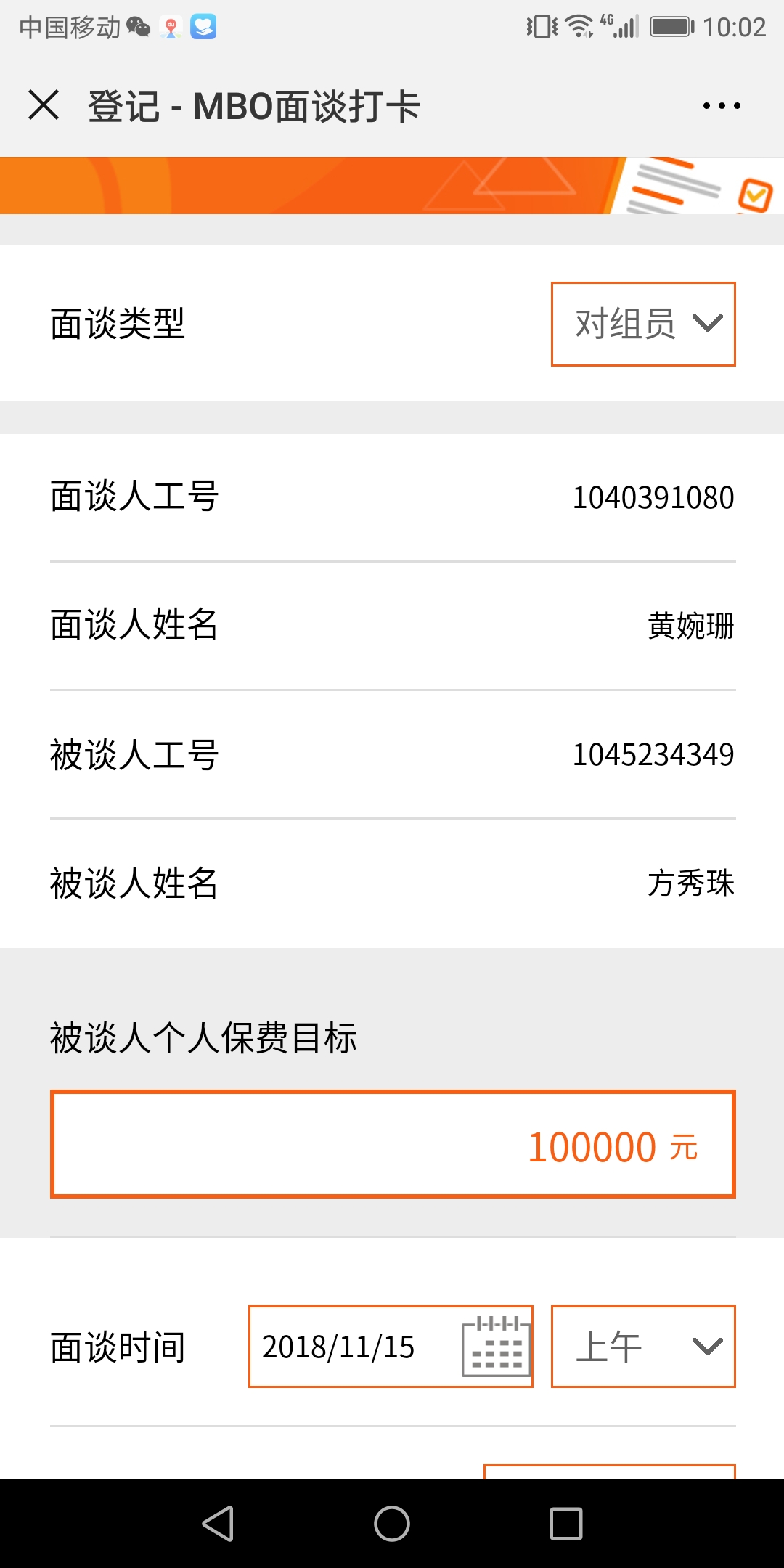Go back using system navigation
Image resolution: width=784 pixels, height=1568 pixels.
(x=218, y=1523)
